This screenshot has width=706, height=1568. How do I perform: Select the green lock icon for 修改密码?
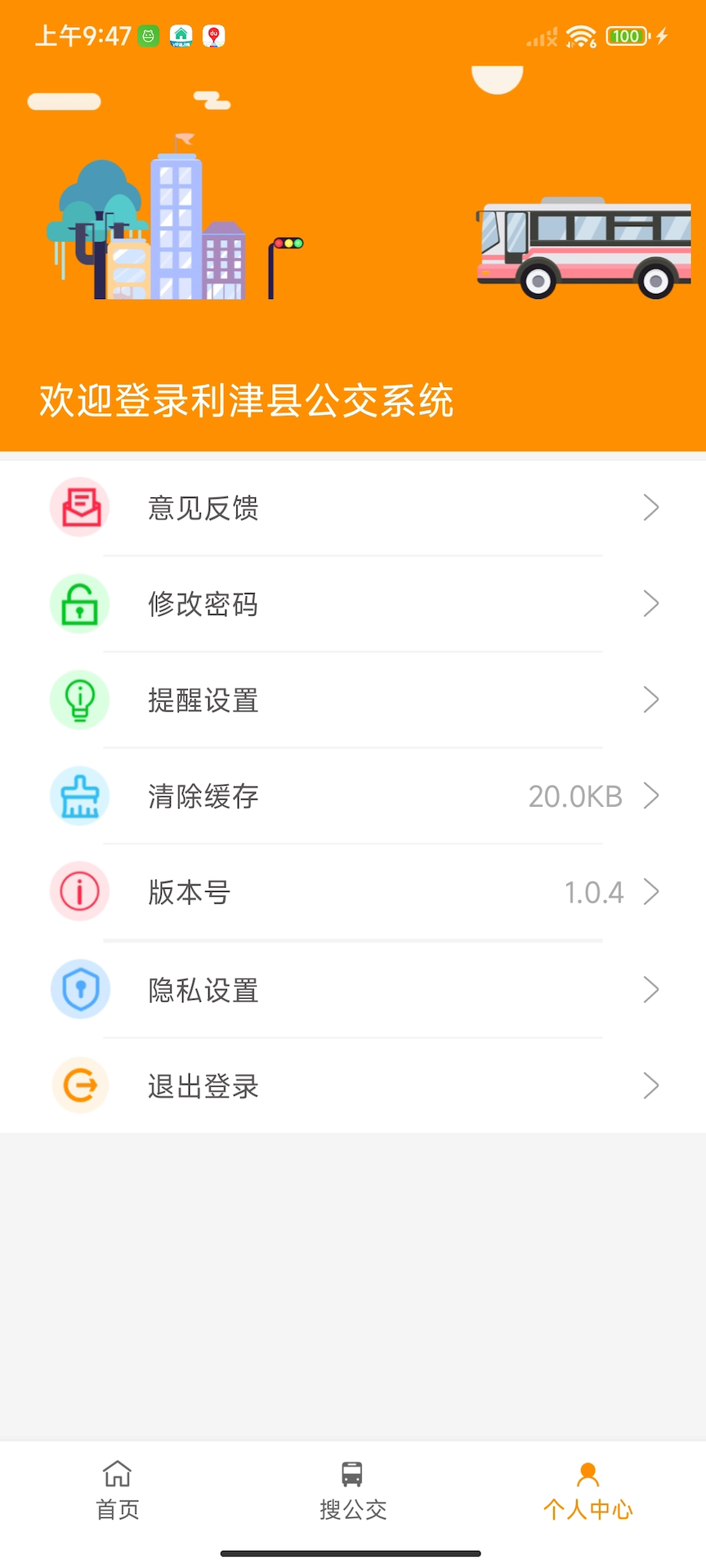(79, 604)
